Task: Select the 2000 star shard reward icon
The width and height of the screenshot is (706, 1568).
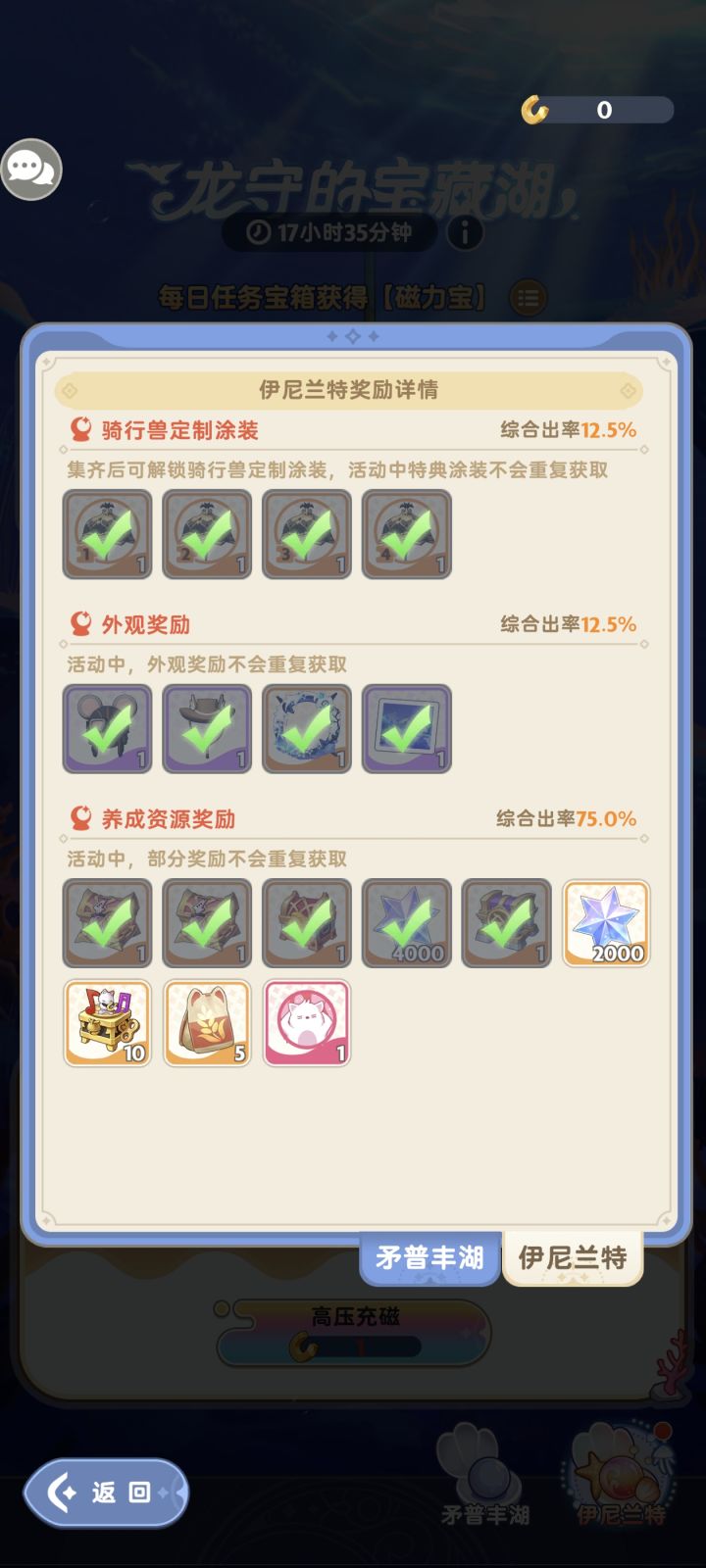Action: (605, 922)
